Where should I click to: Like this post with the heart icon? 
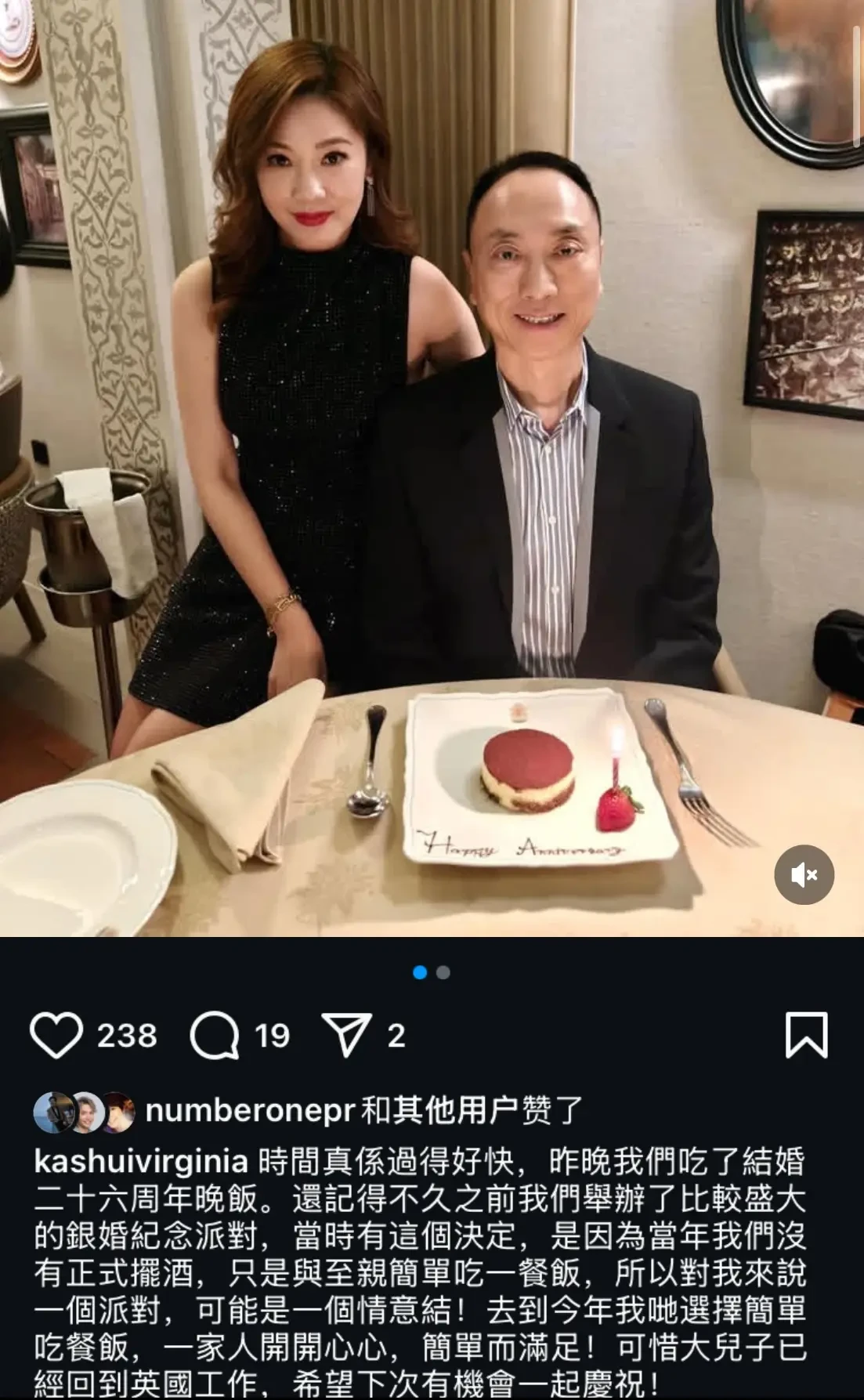coord(56,1036)
